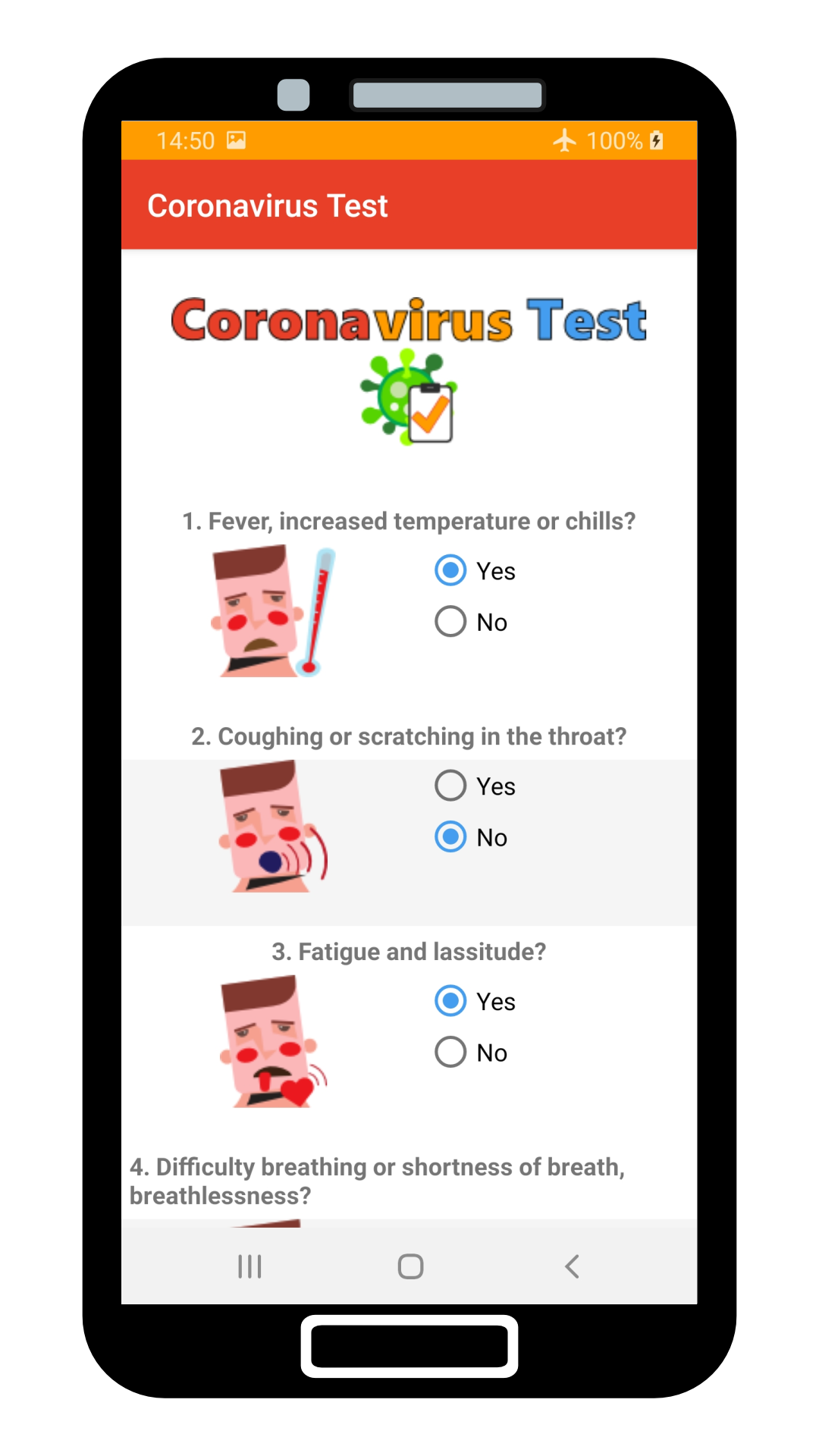Select No for the fever question
This screenshot has width=819, height=1456.
(x=450, y=621)
